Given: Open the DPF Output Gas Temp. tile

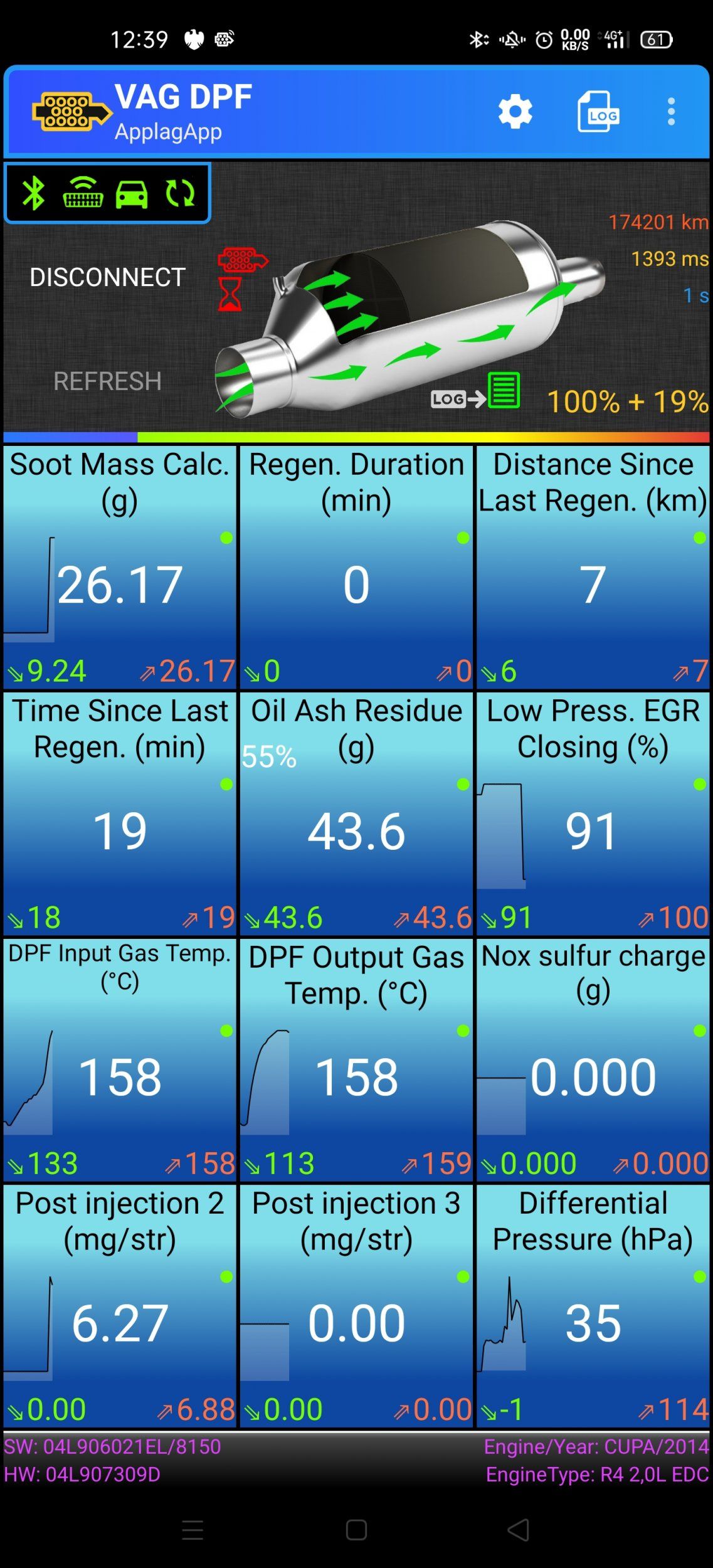Looking at the screenshot, I should (356, 1060).
